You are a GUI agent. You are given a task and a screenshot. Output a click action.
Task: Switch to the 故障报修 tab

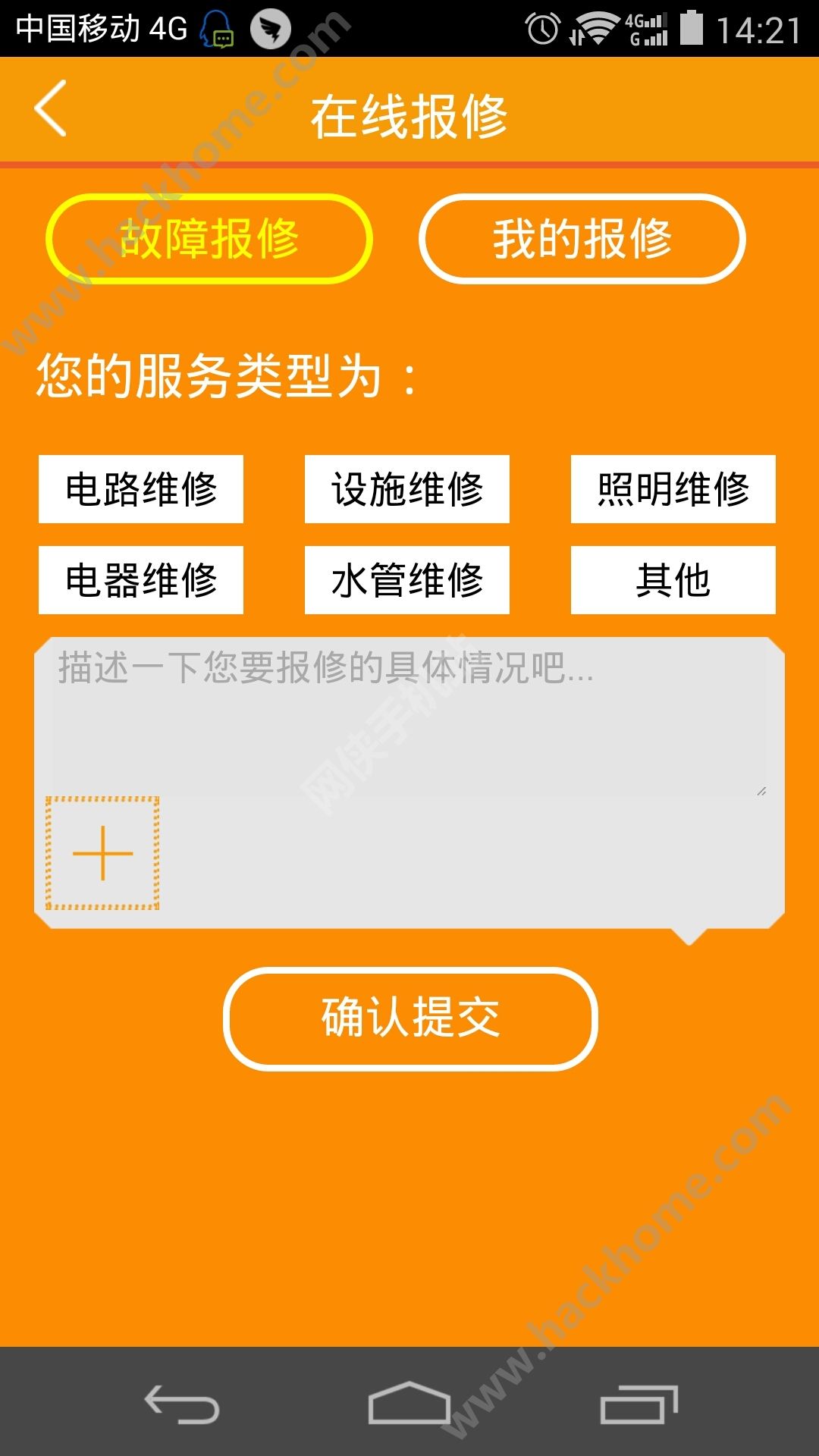[209, 239]
